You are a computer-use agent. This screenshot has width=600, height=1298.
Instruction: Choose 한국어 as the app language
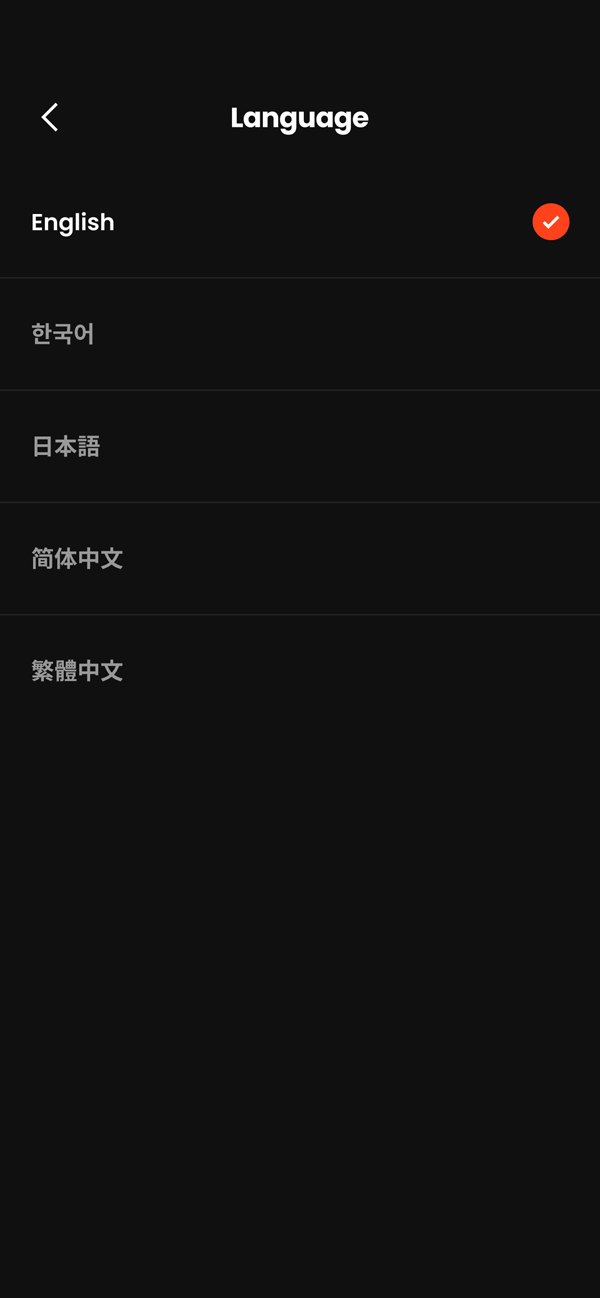coord(63,334)
